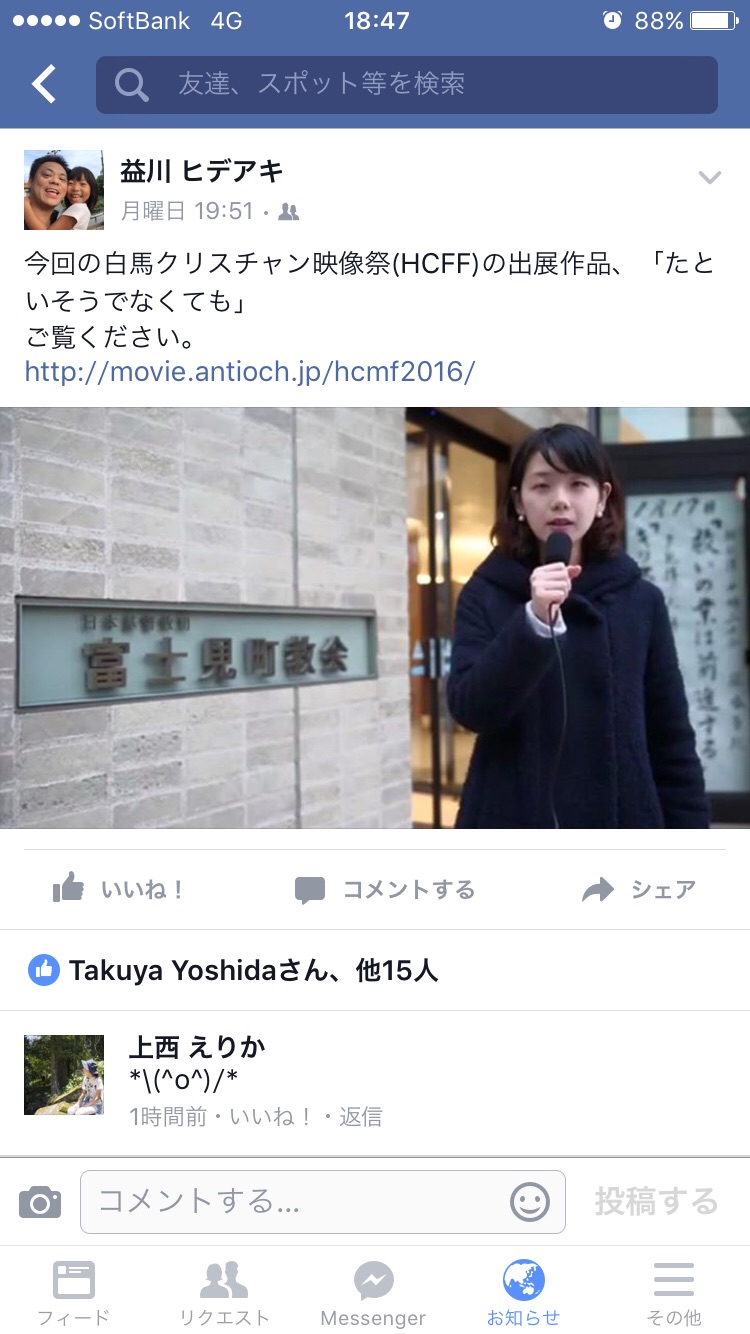Like 上西 えりか's comment
Viewport: 750px width, 1334px height.
[x=272, y=1116]
